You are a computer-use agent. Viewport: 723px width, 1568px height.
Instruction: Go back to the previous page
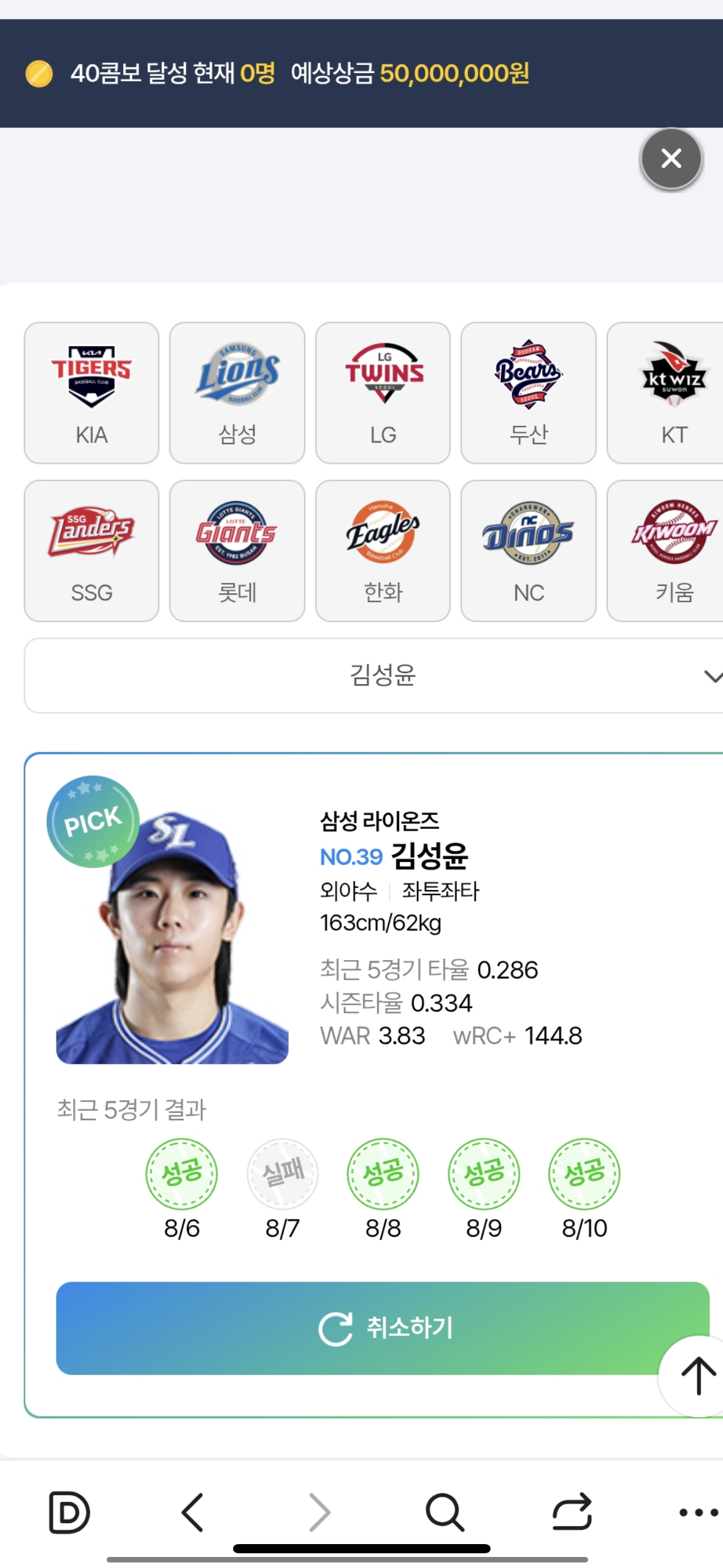pos(193,1512)
